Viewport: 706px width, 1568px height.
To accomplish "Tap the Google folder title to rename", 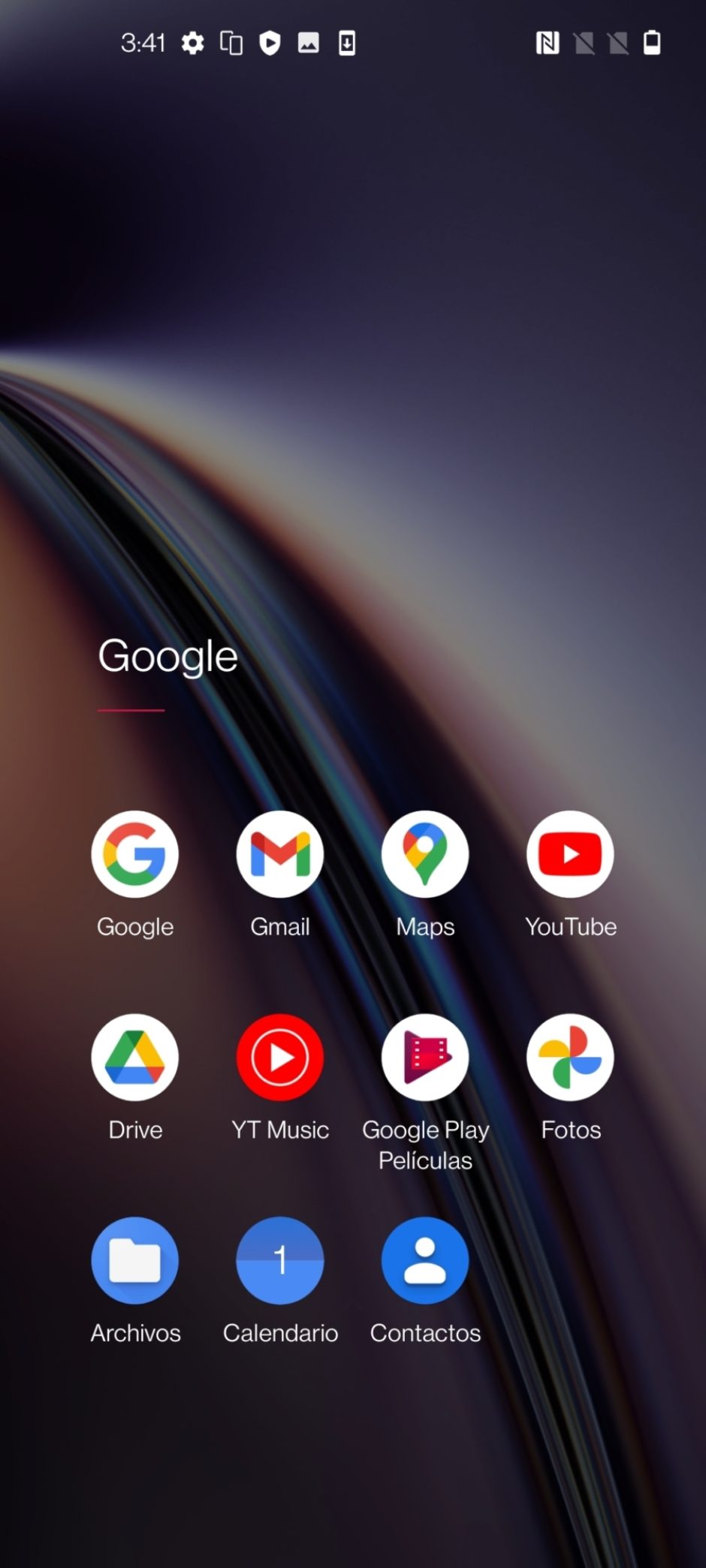I will (x=168, y=658).
